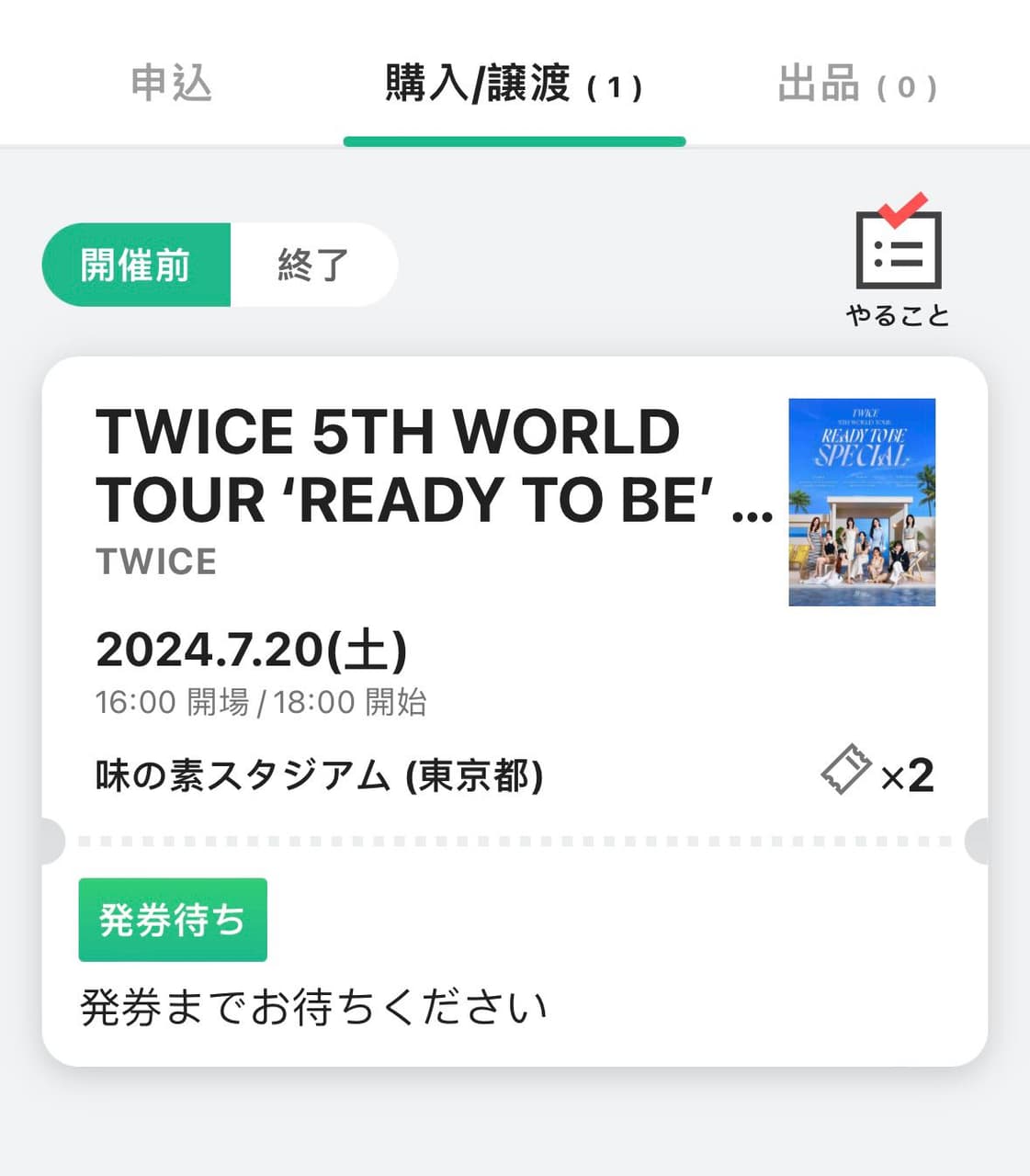Select the 開催前 filter

coord(134,264)
